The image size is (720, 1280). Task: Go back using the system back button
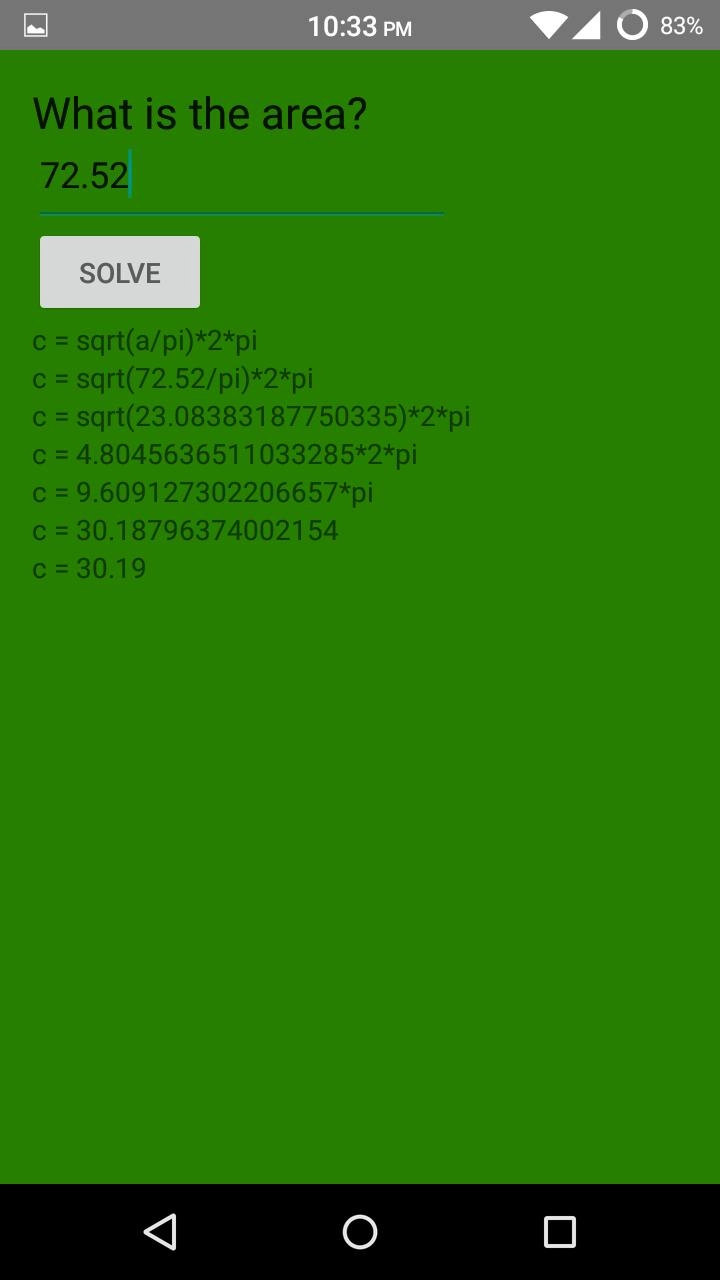pos(160,1232)
